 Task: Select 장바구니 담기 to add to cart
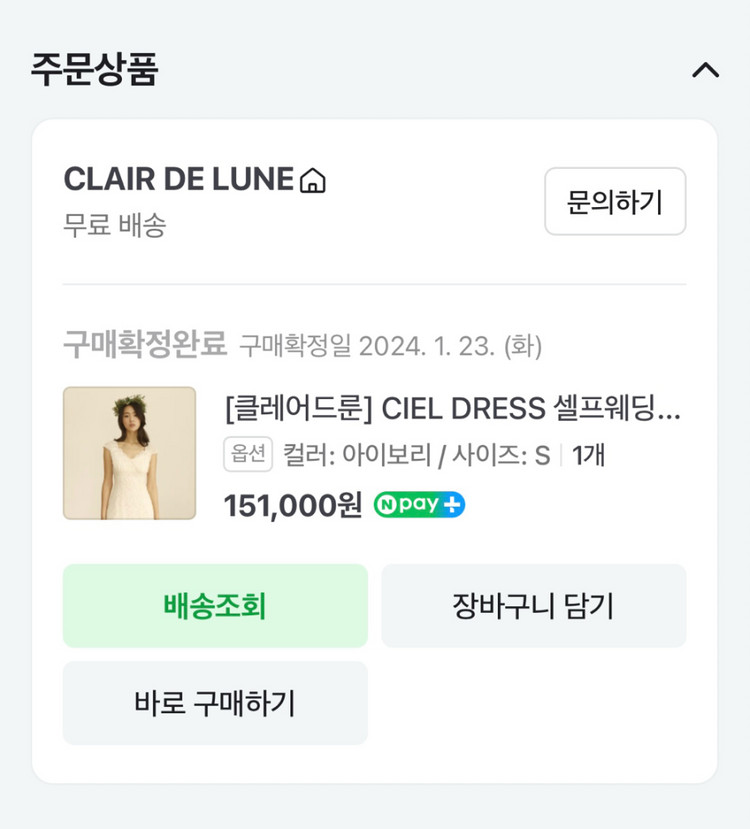click(533, 606)
